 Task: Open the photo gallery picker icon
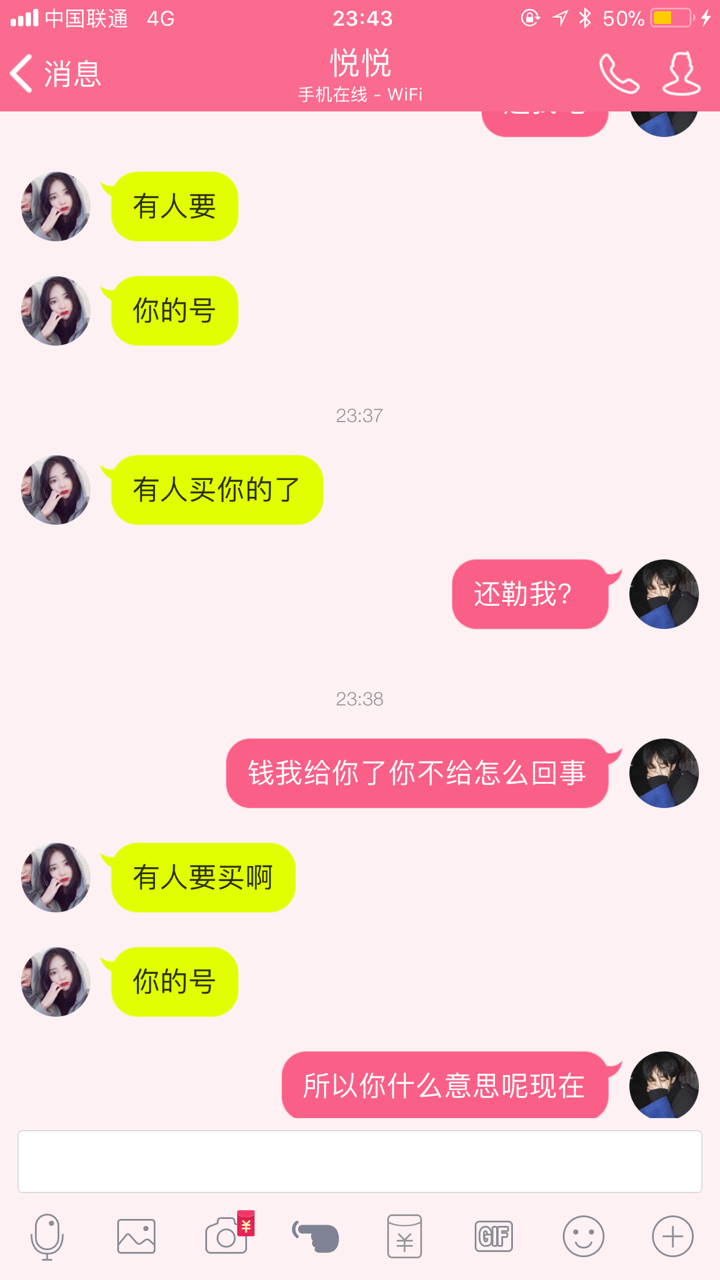pos(136,1237)
